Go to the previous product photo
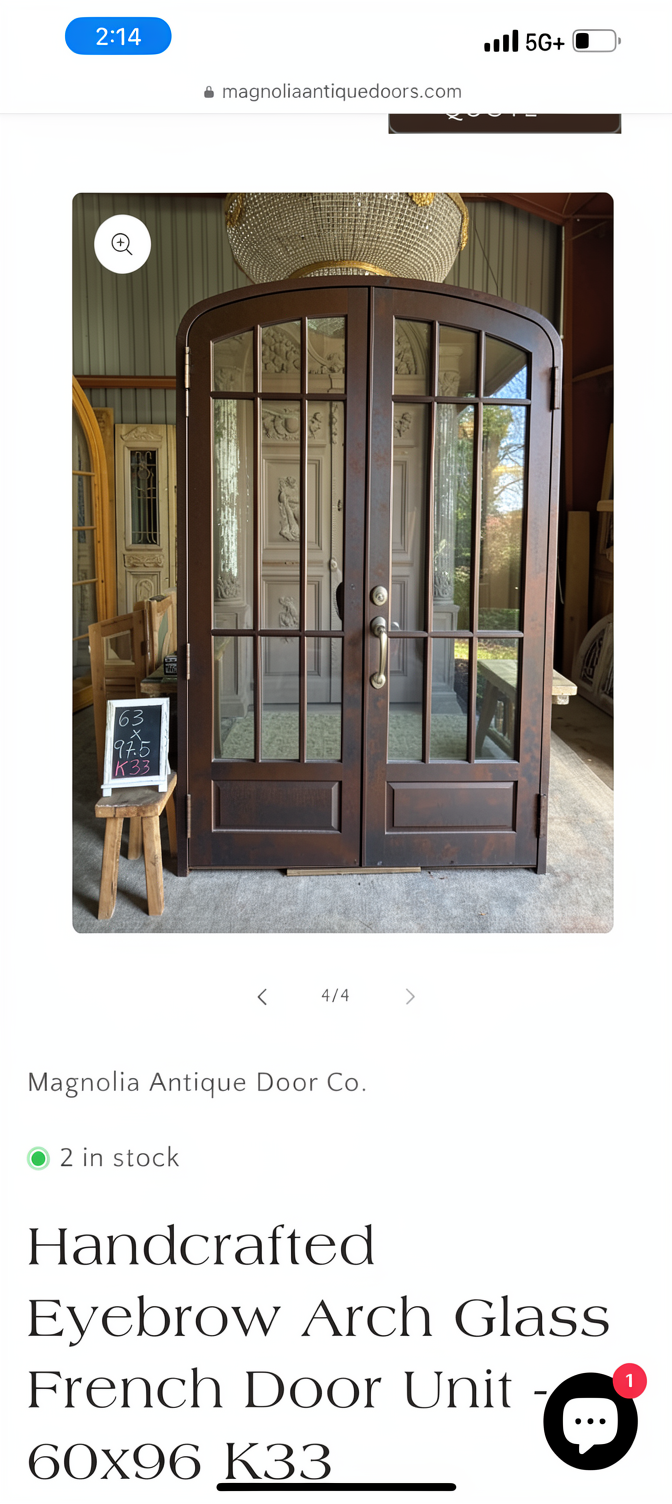 point(262,996)
